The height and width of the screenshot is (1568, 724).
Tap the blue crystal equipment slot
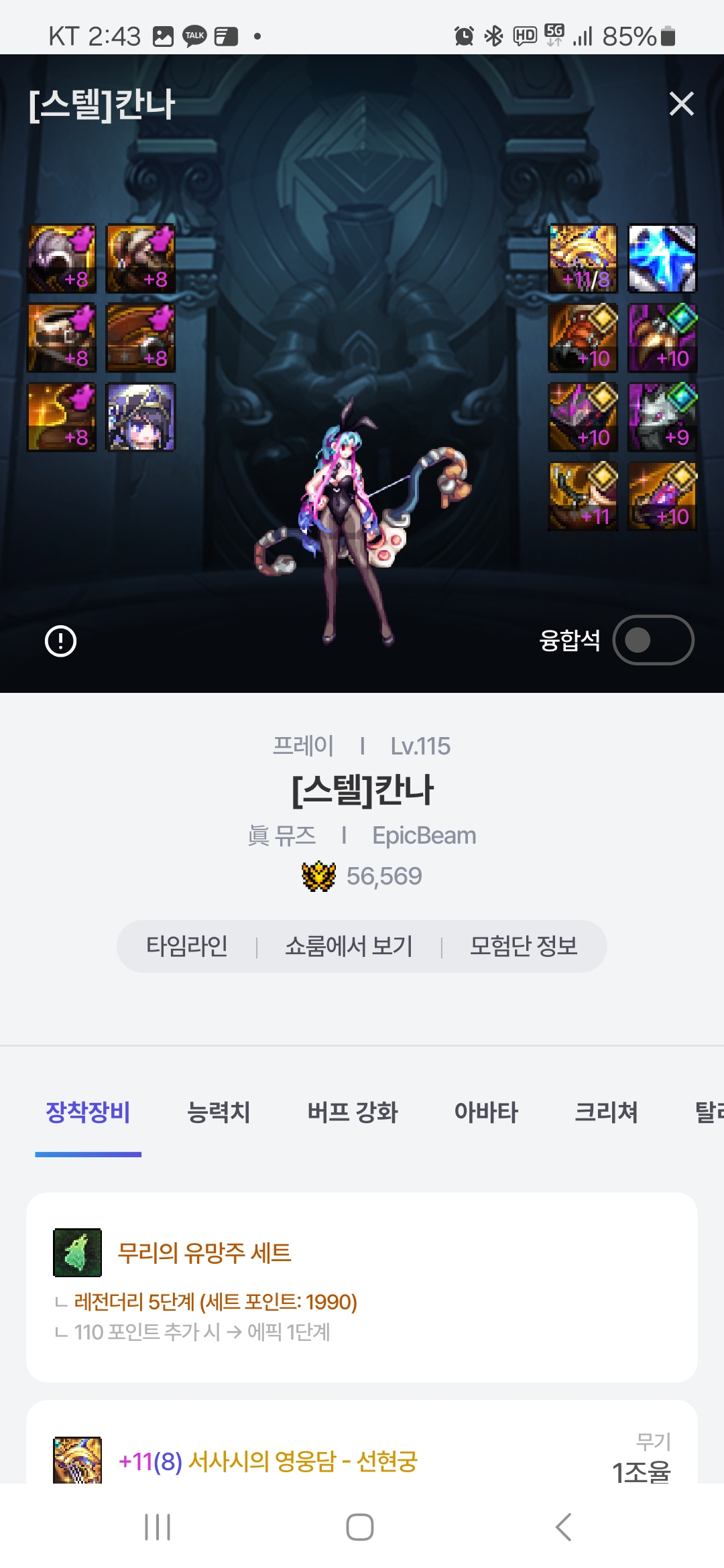662,259
